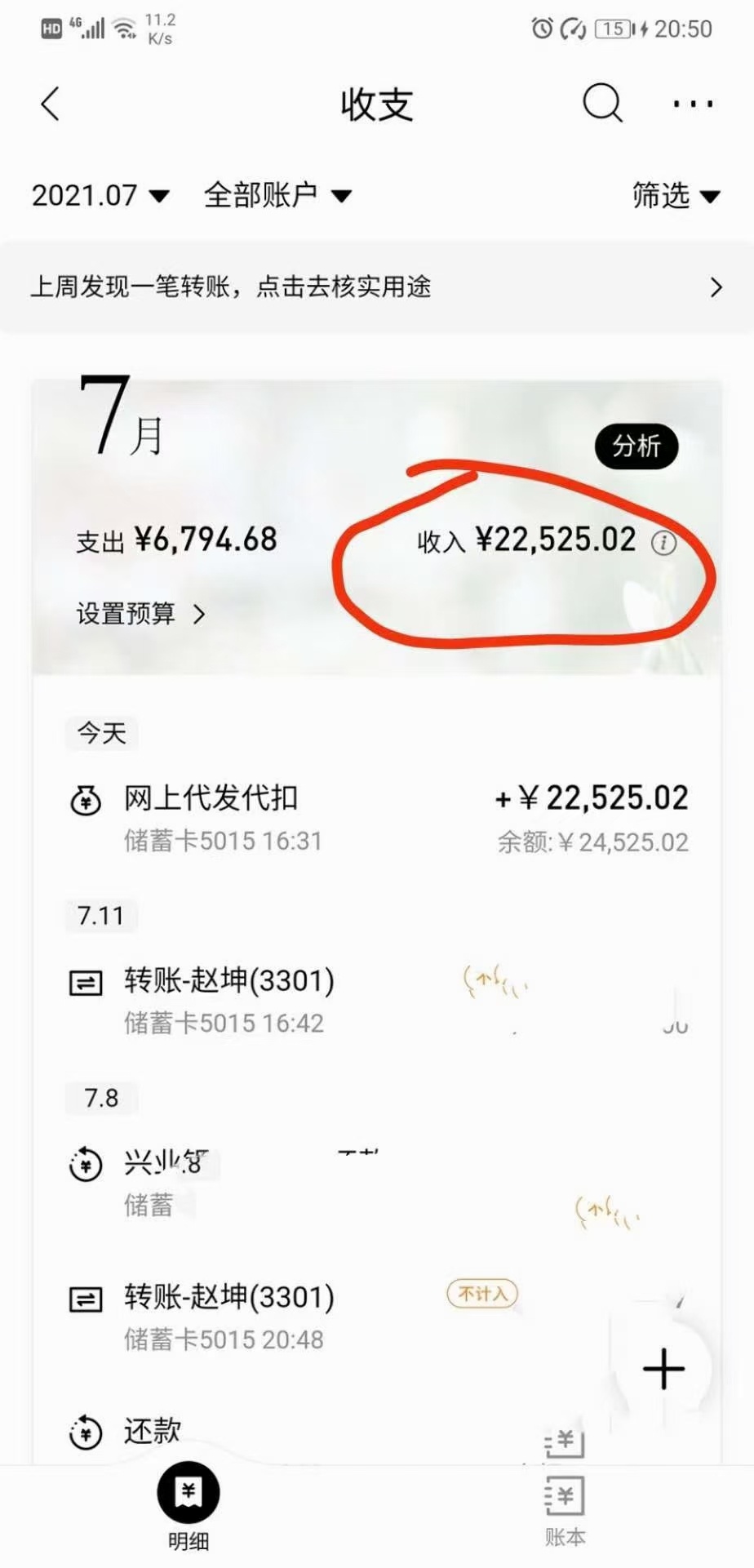
Task: Go back using the top-left arrow
Action: click(51, 104)
